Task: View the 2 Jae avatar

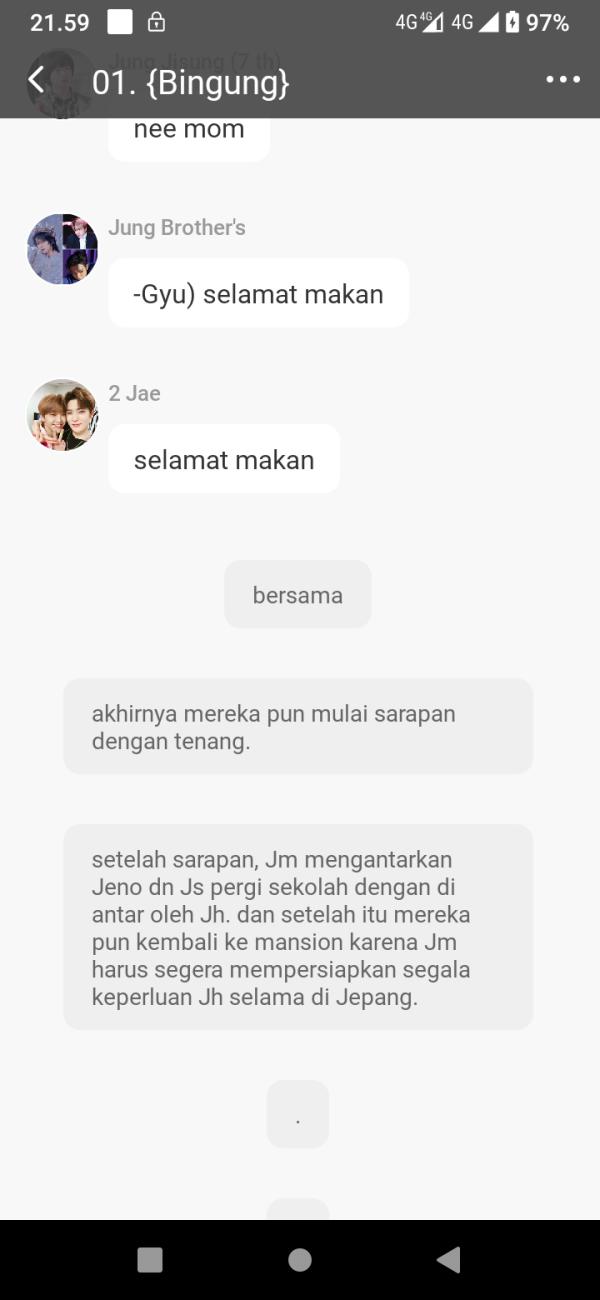Action: 62,415
